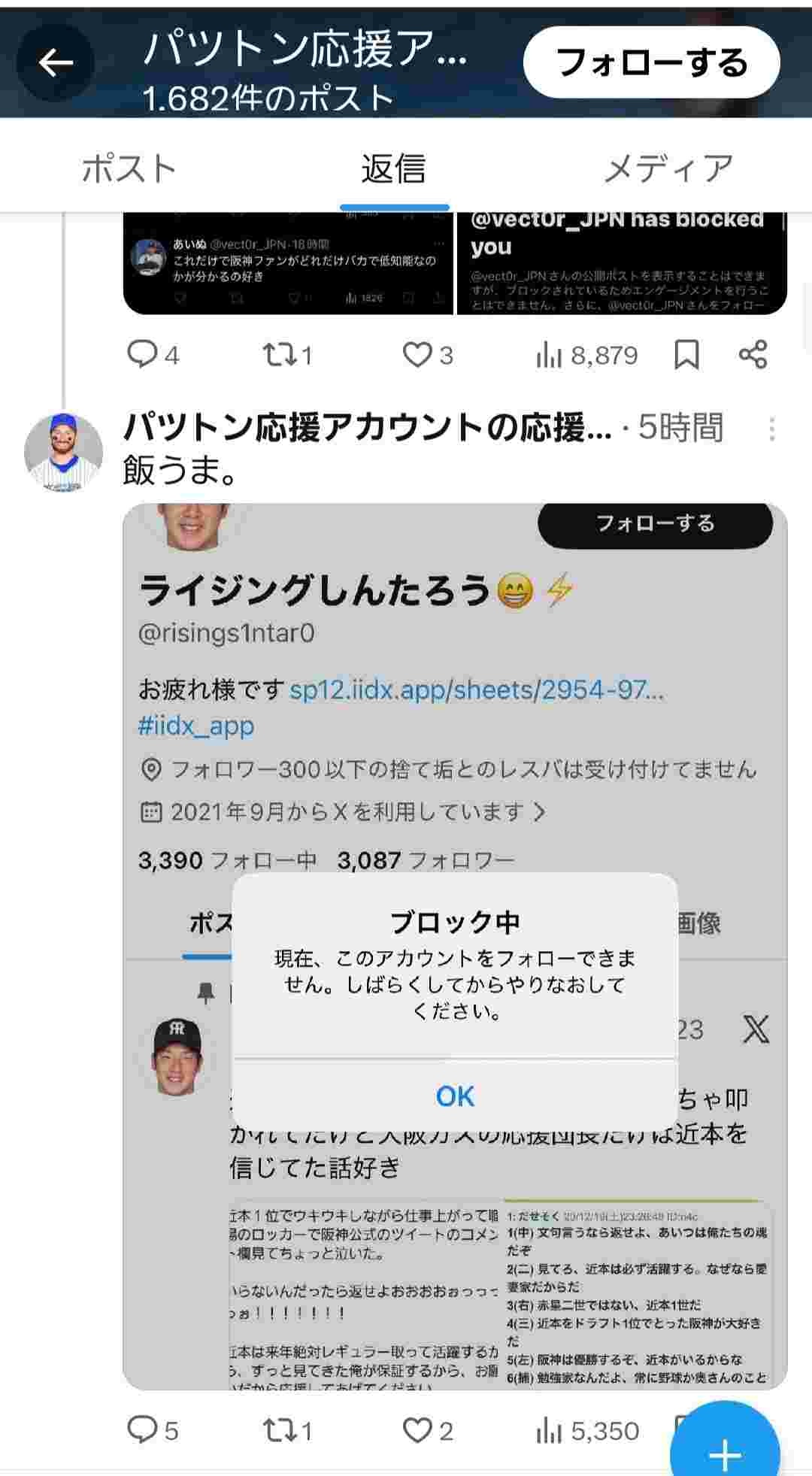
Task: Select the 返信 tab
Action: click(x=394, y=168)
